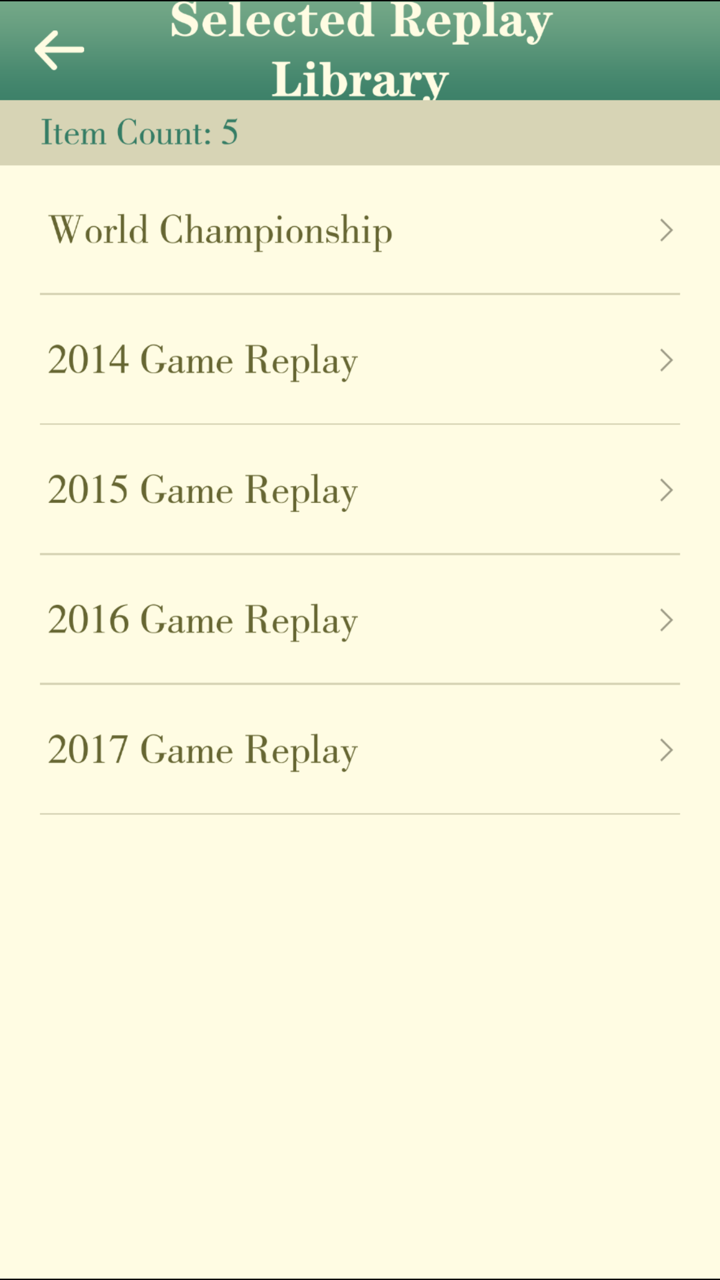Expand World Championship using its chevron
Viewport: 720px width, 1280px height.
(x=666, y=230)
